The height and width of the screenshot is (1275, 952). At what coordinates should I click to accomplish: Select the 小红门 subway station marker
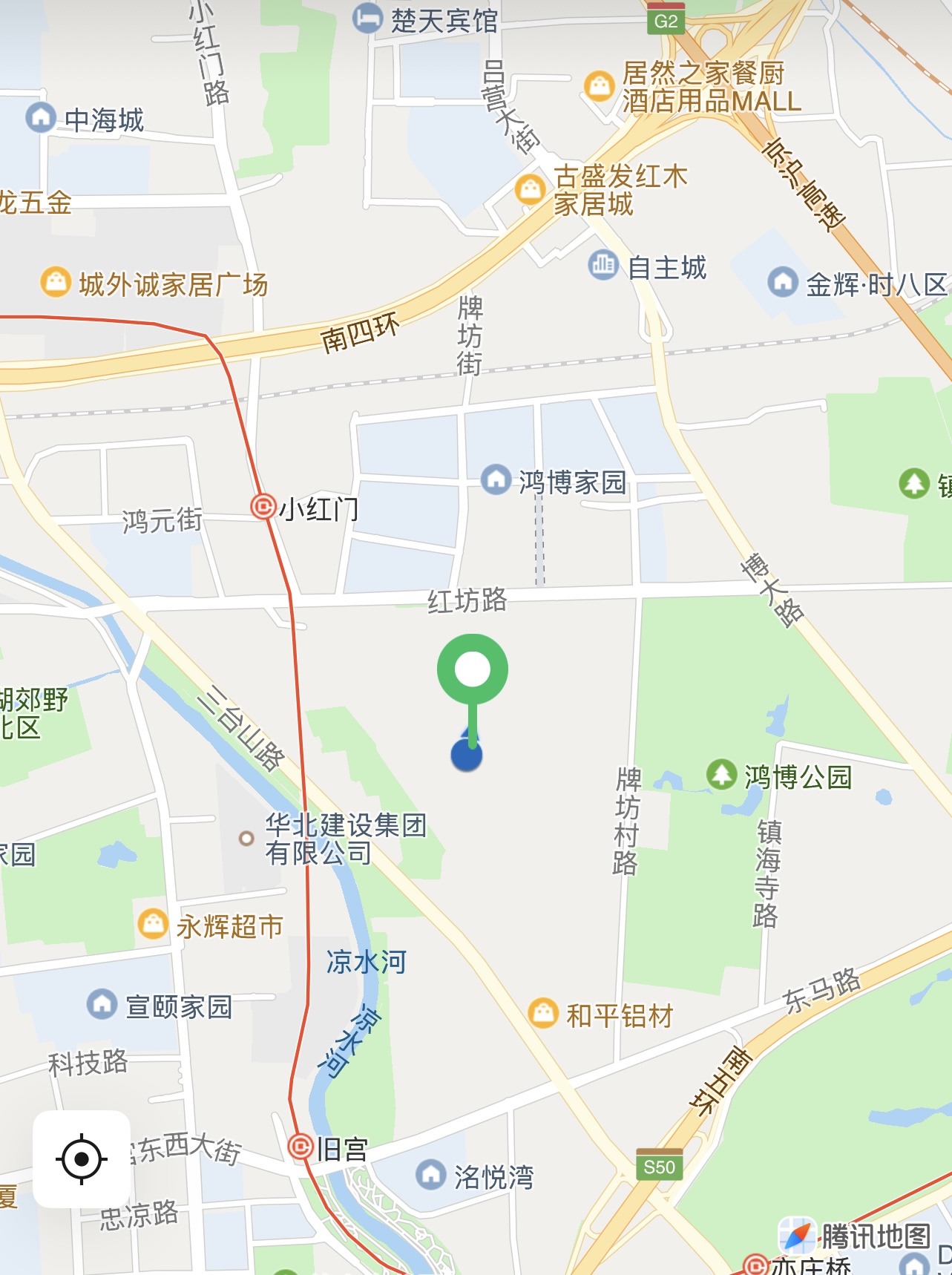263,507
